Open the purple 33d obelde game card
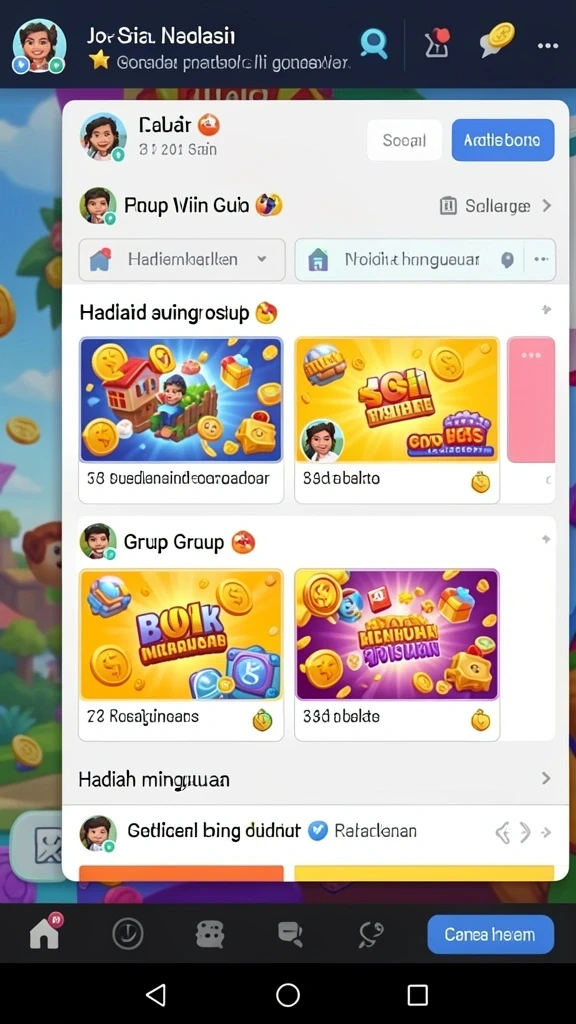This screenshot has width=576, height=1024. [396, 654]
